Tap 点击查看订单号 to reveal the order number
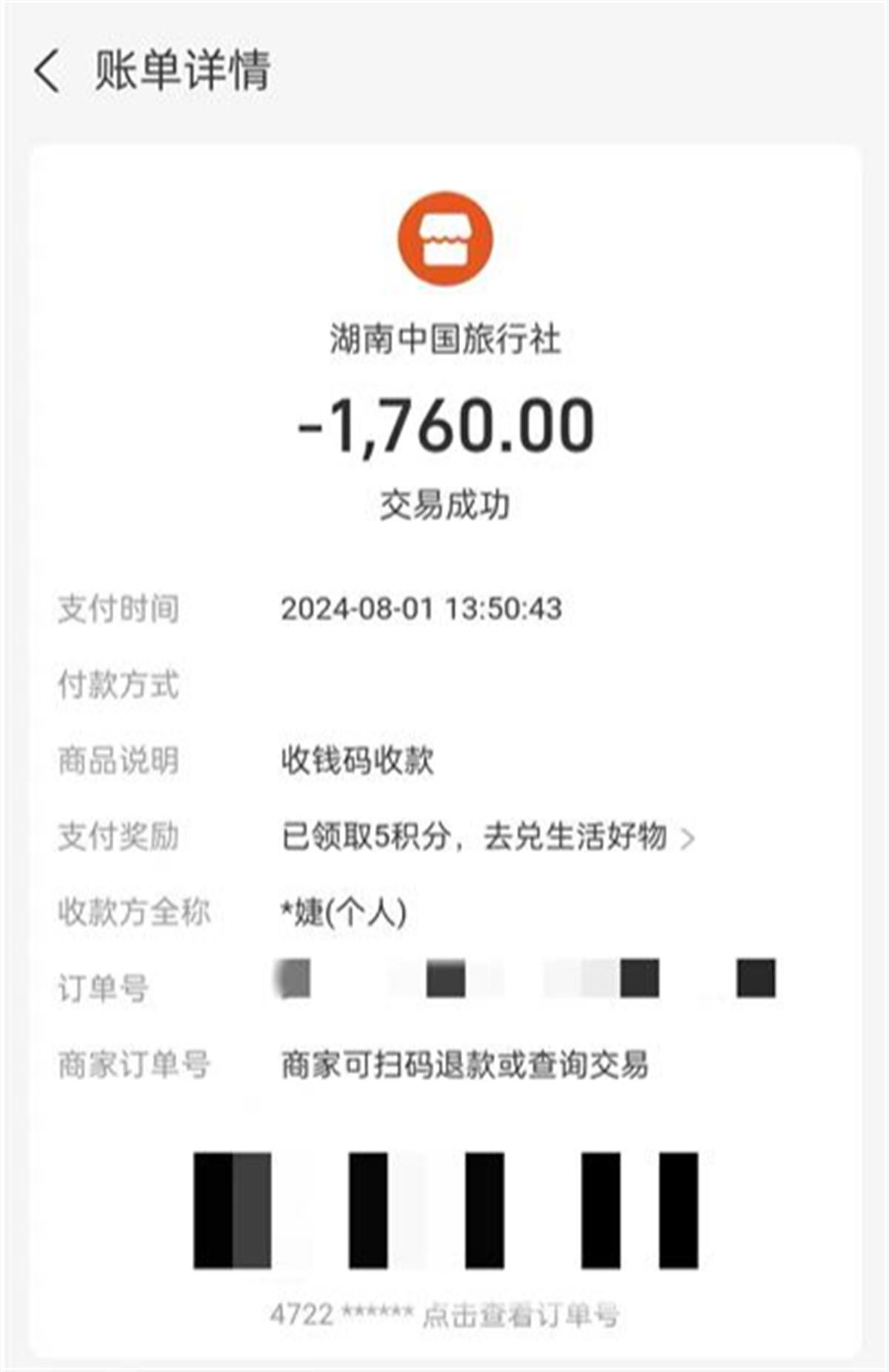This screenshot has height=1372, width=889. tap(520, 1315)
